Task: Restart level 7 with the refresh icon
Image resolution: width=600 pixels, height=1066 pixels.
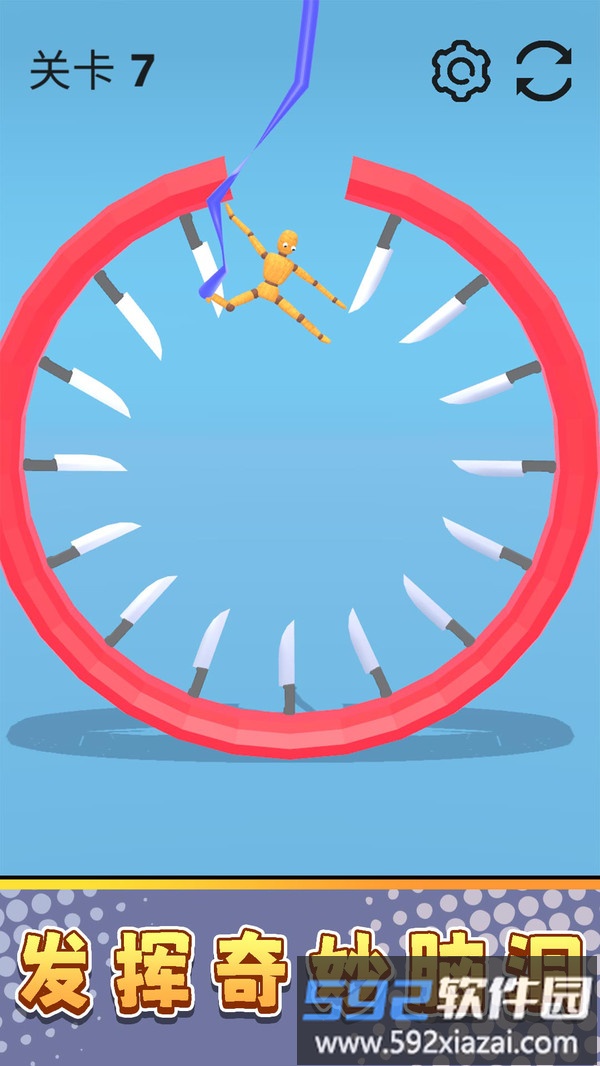Action: point(544,71)
